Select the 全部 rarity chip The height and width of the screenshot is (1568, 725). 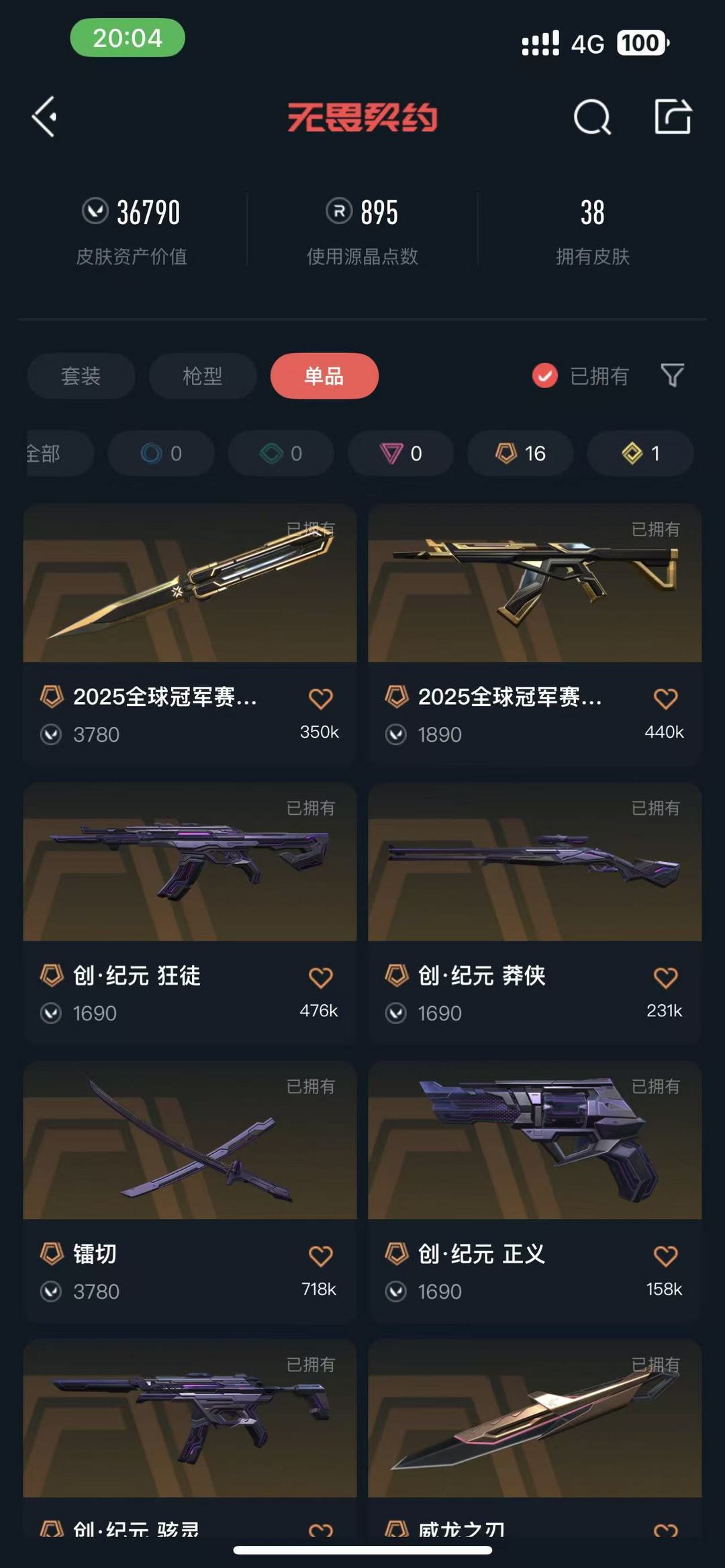[x=54, y=454]
